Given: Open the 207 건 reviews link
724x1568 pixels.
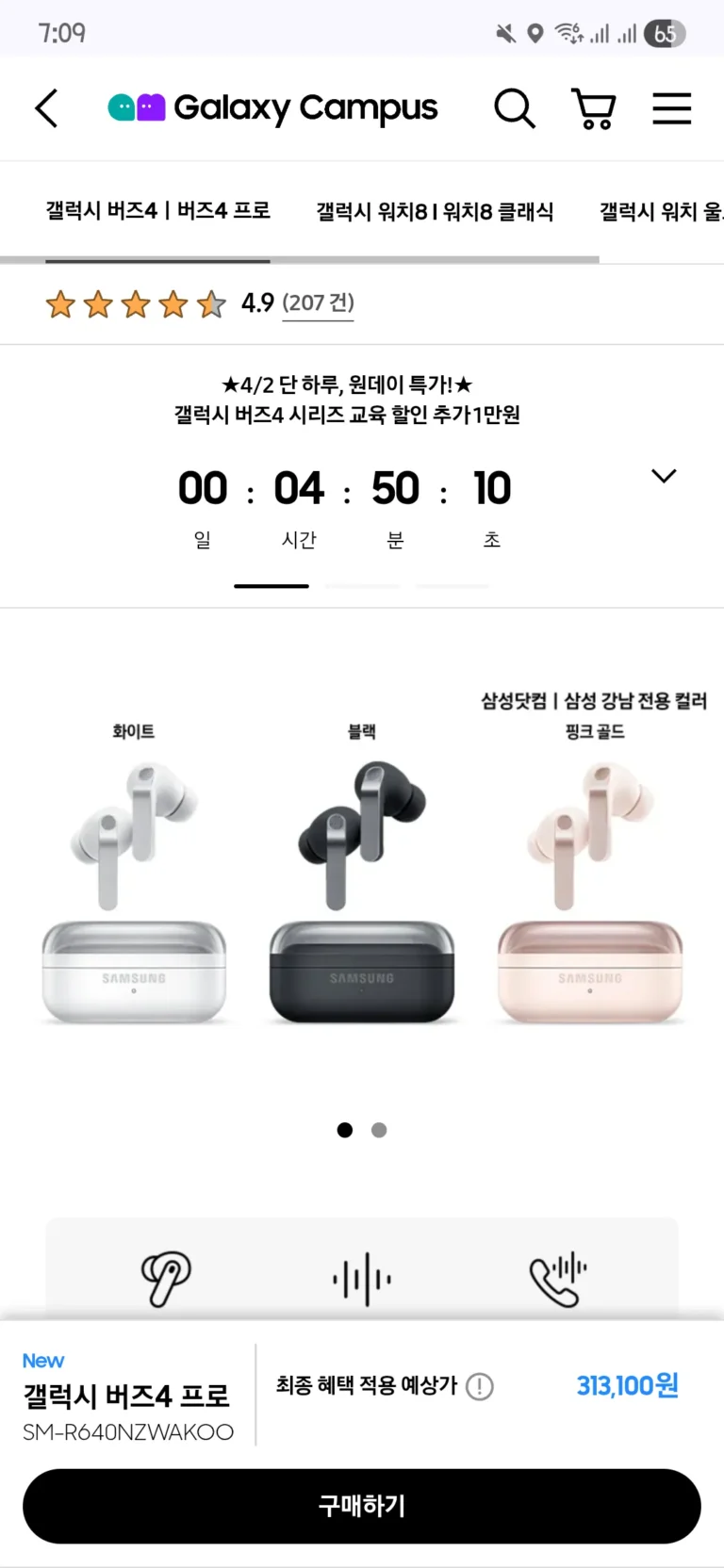Looking at the screenshot, I should coord(318,302).
